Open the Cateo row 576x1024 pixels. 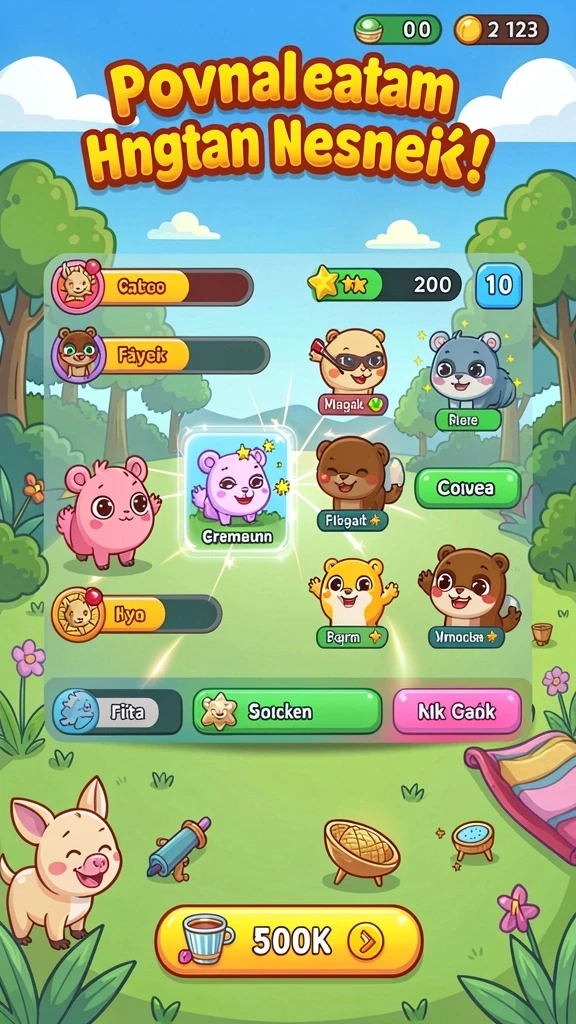(153, 287)
